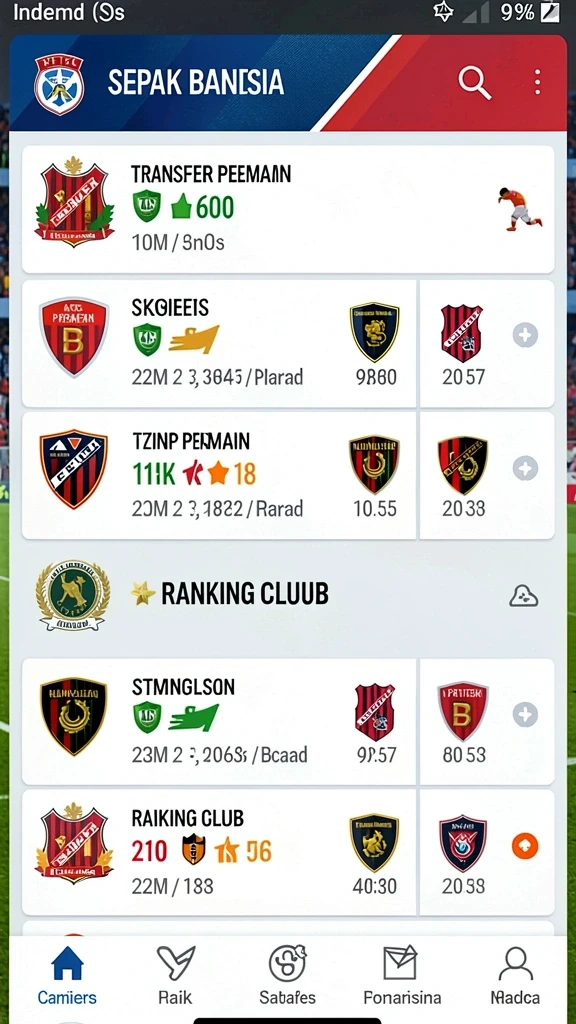Go to the Sabafes tab

pyautogui.click(x=287, y=976)
